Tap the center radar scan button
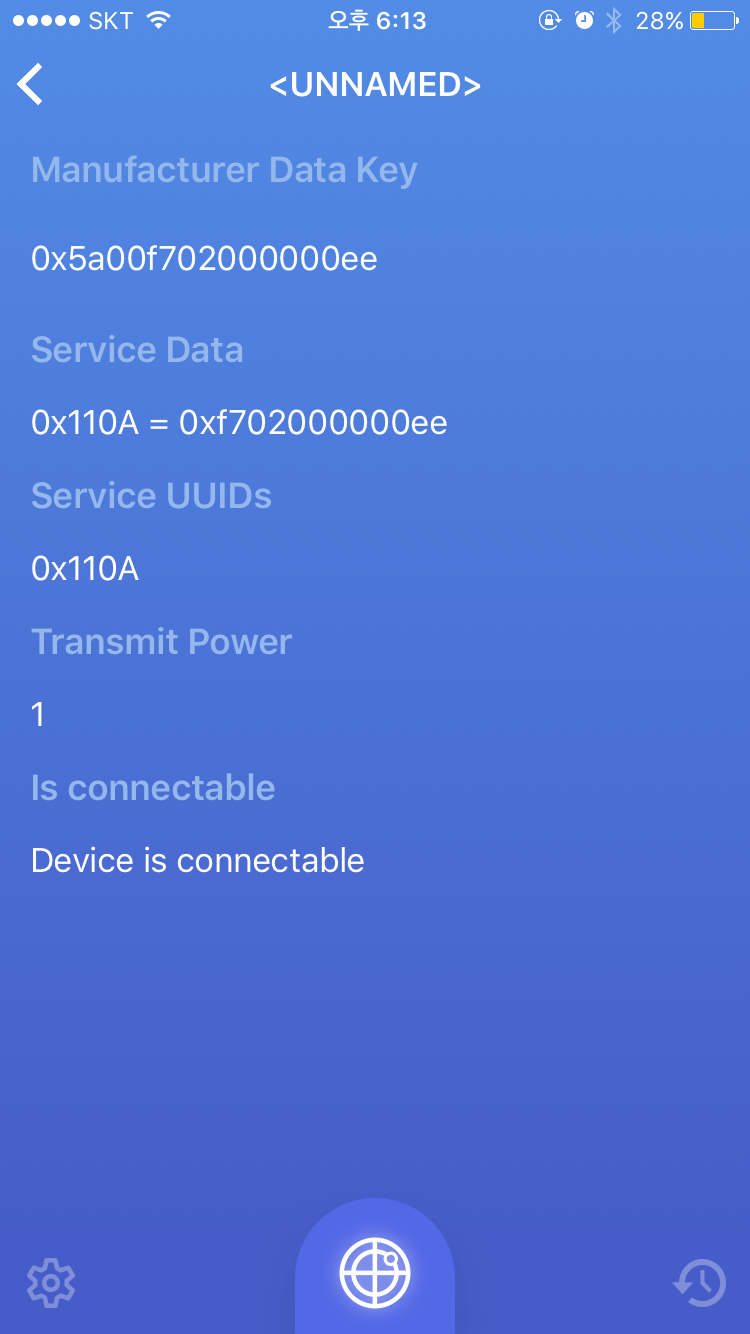This screenshot has width=750, height=1334. coord(375,1273)
